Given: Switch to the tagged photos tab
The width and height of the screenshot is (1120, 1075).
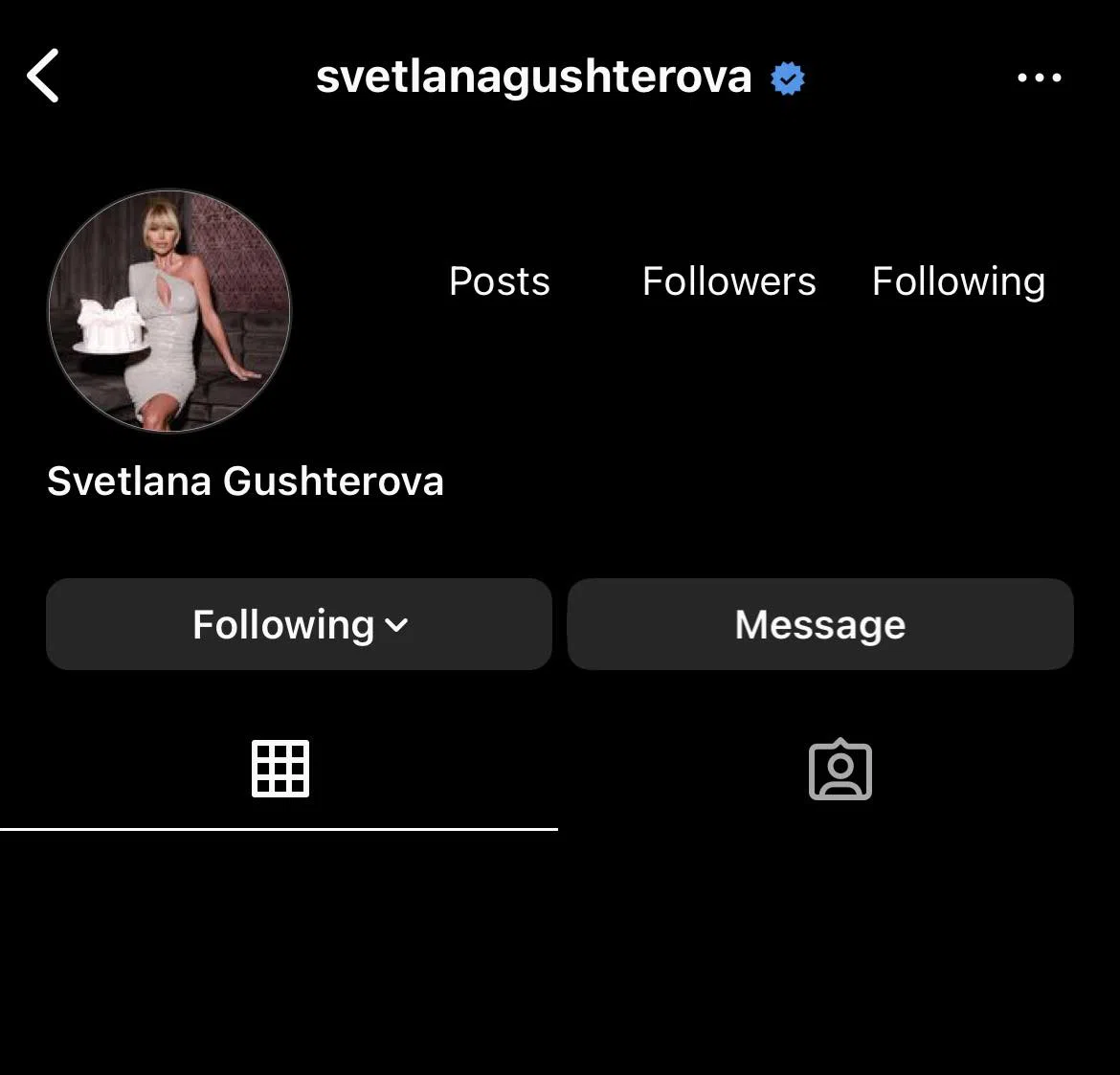Looking at the screenshot, I should [840, 769].
